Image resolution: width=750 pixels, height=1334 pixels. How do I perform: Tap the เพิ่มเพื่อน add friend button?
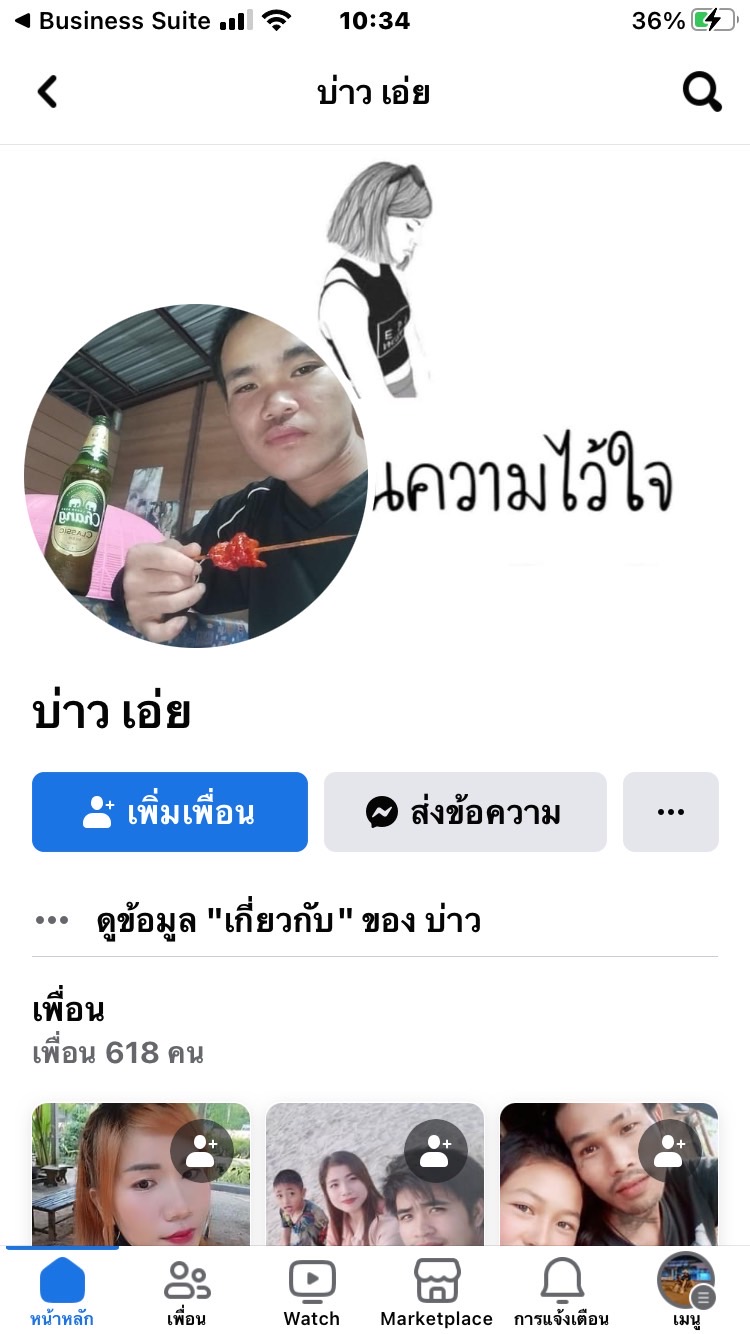pyautogui.click(x=170, y=812)
